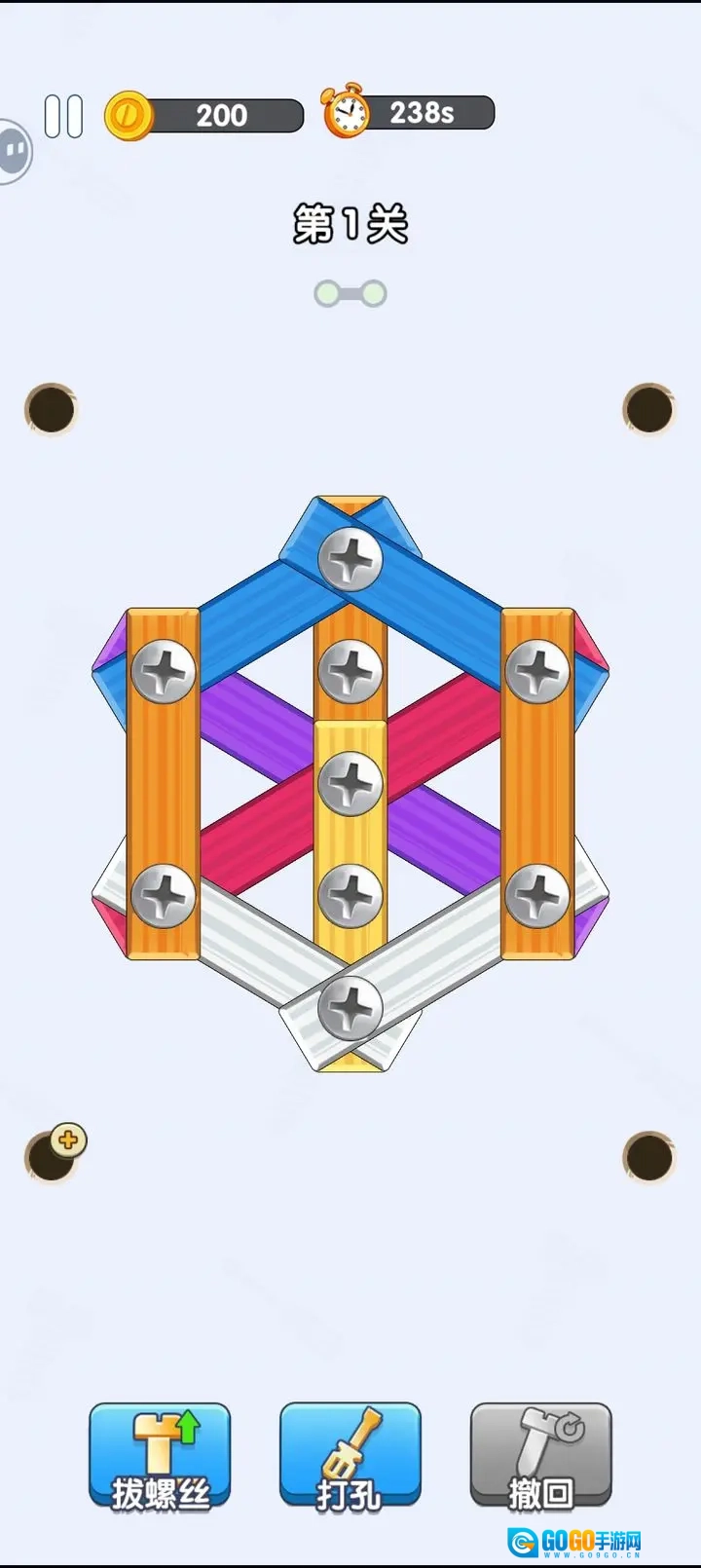Tap the 拔螺丝 pull-screw power-up
Image resolution: width=701 pixels, height=1568 pixels.
[160, 1455]
